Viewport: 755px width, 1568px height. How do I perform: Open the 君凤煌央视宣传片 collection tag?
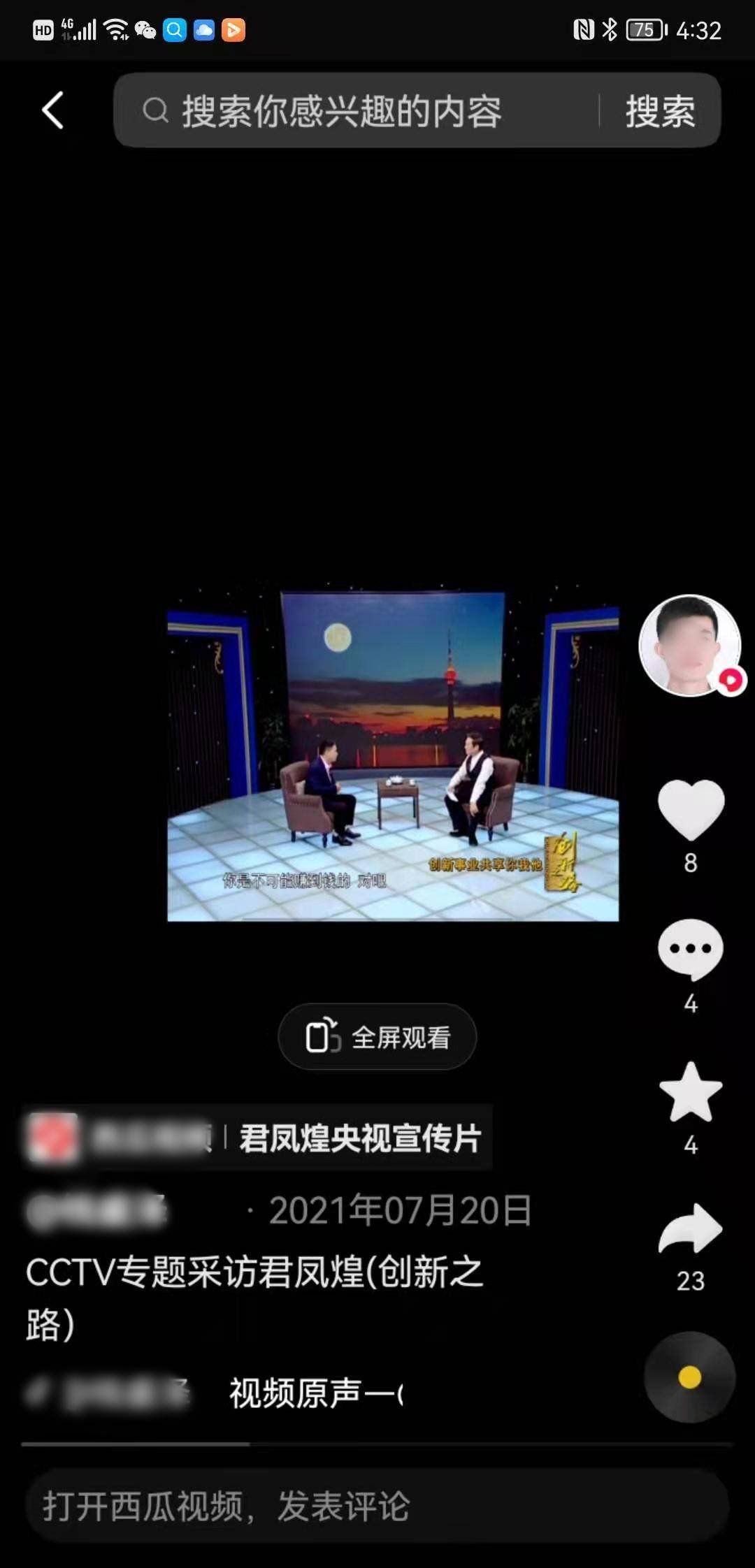pos(359,1138)
